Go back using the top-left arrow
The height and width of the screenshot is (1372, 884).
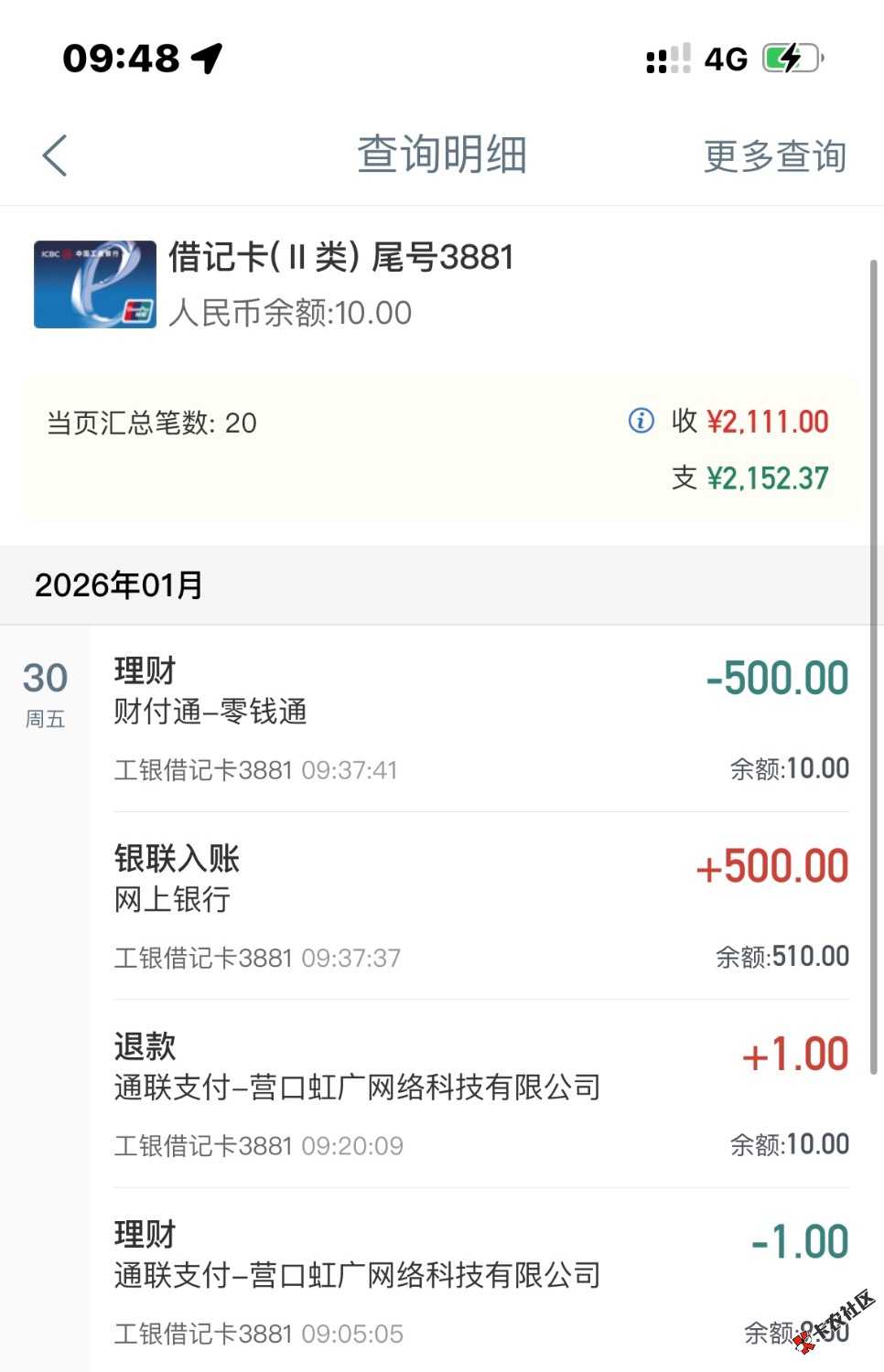55,155
